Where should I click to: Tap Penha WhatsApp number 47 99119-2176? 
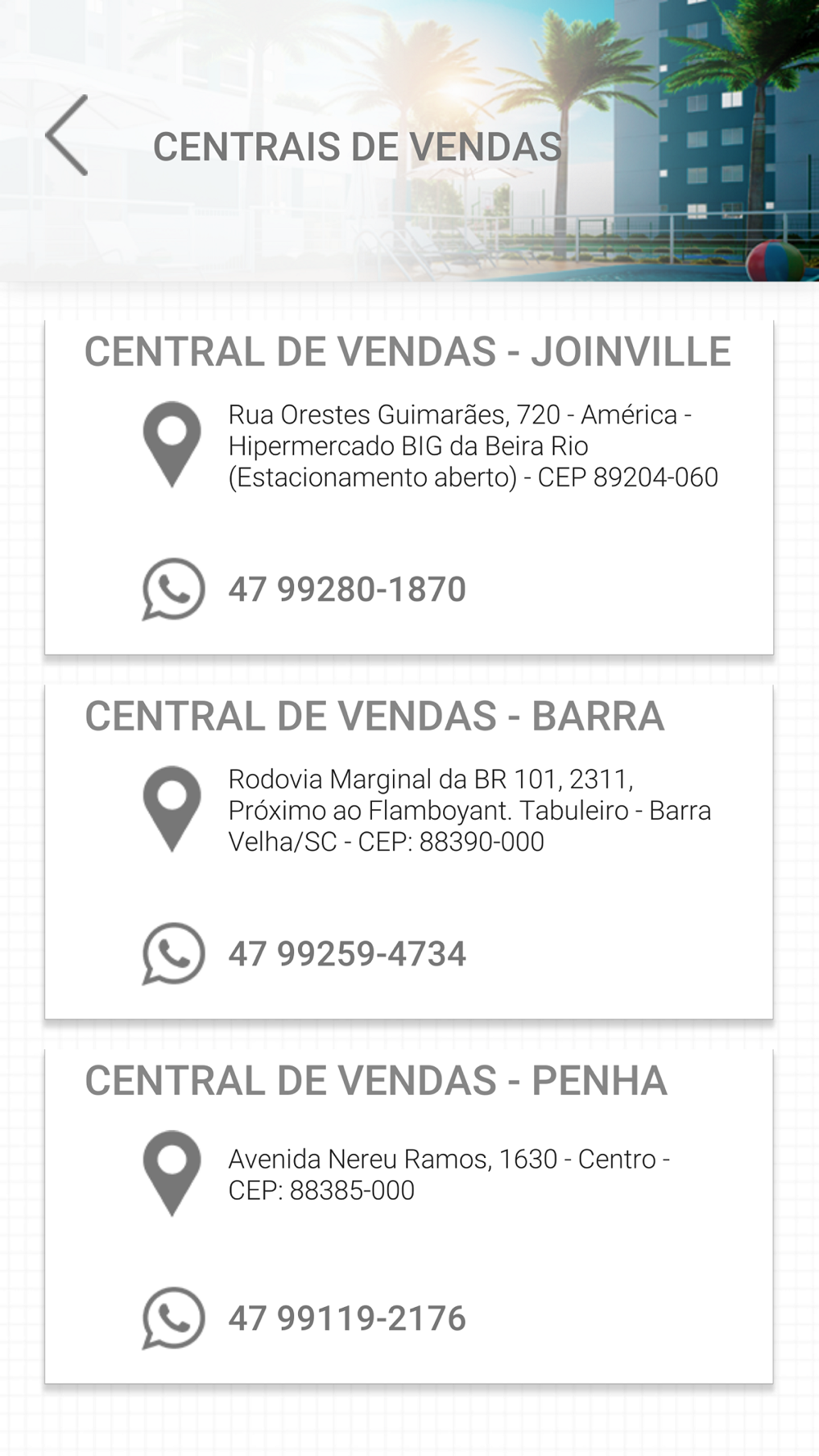pyautogui.click(x=346, y=1318)
